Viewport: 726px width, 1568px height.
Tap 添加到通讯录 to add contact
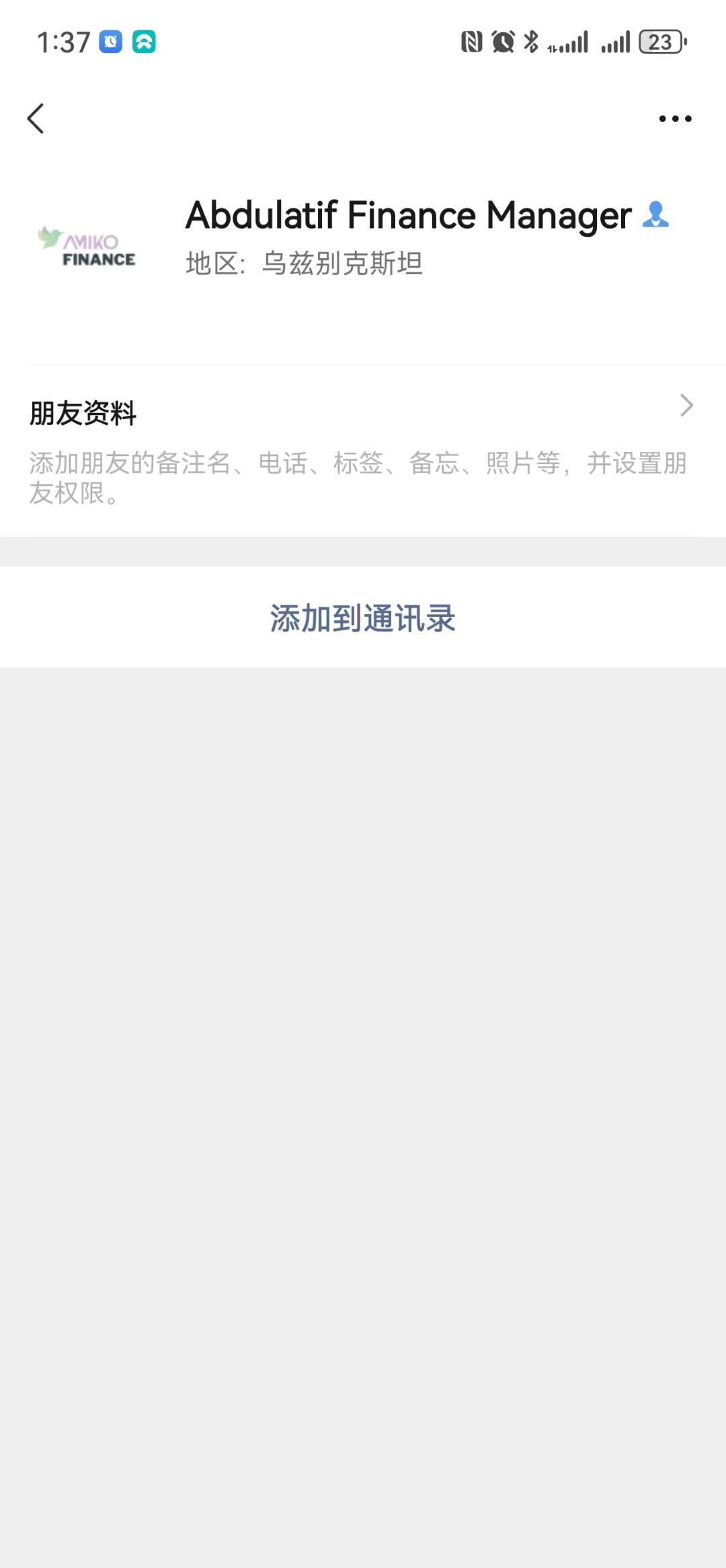(363, 618)
